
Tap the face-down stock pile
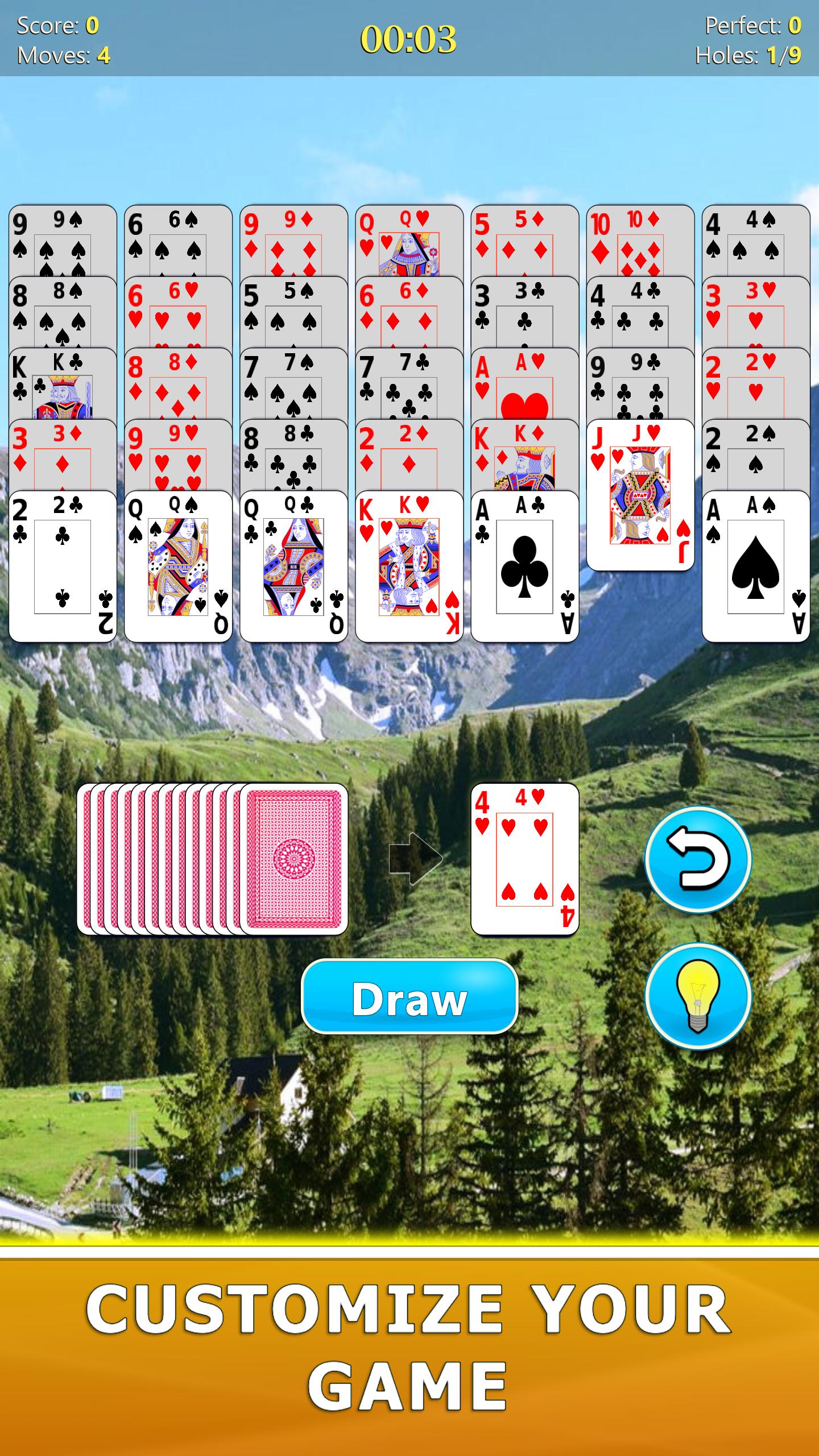213,859
